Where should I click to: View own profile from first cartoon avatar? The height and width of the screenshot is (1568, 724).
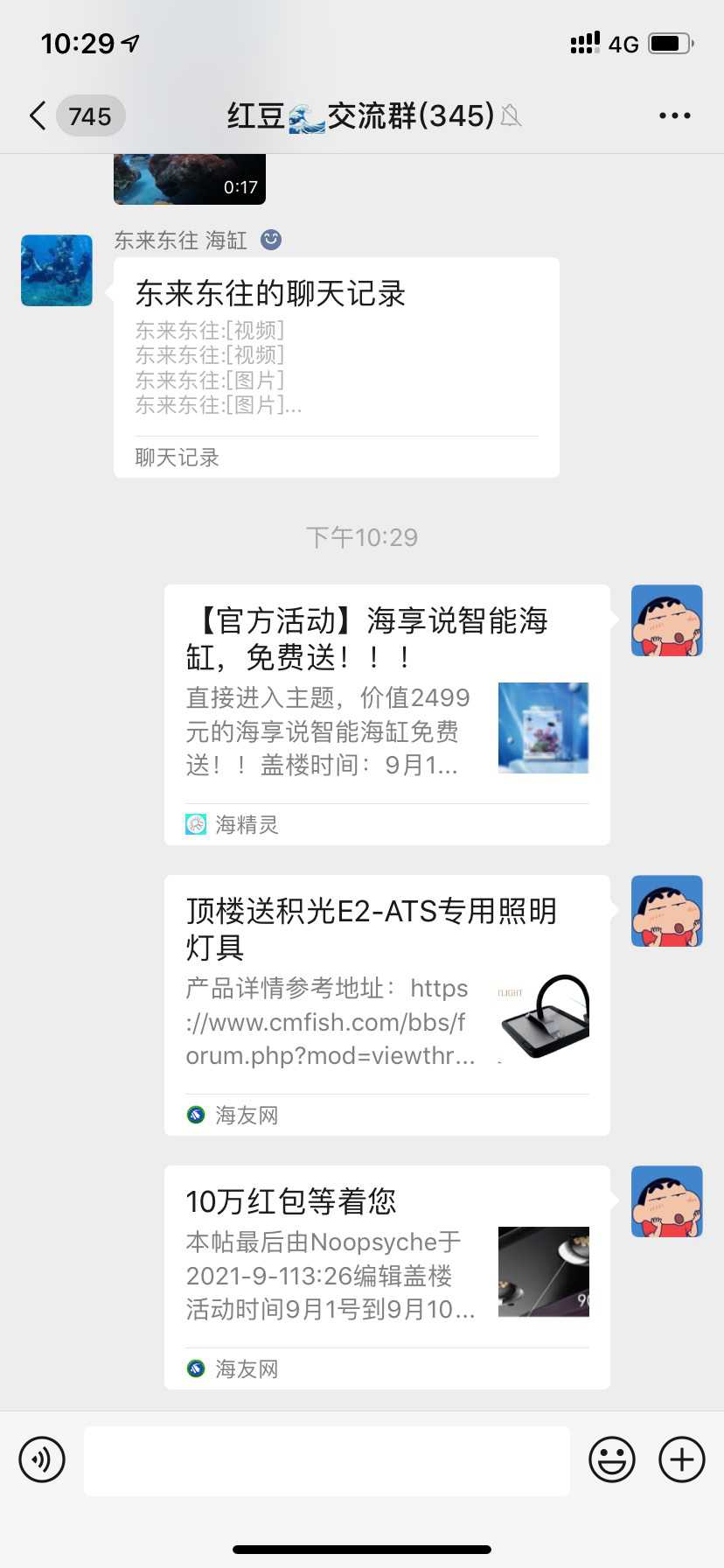(x=666, y=620)
